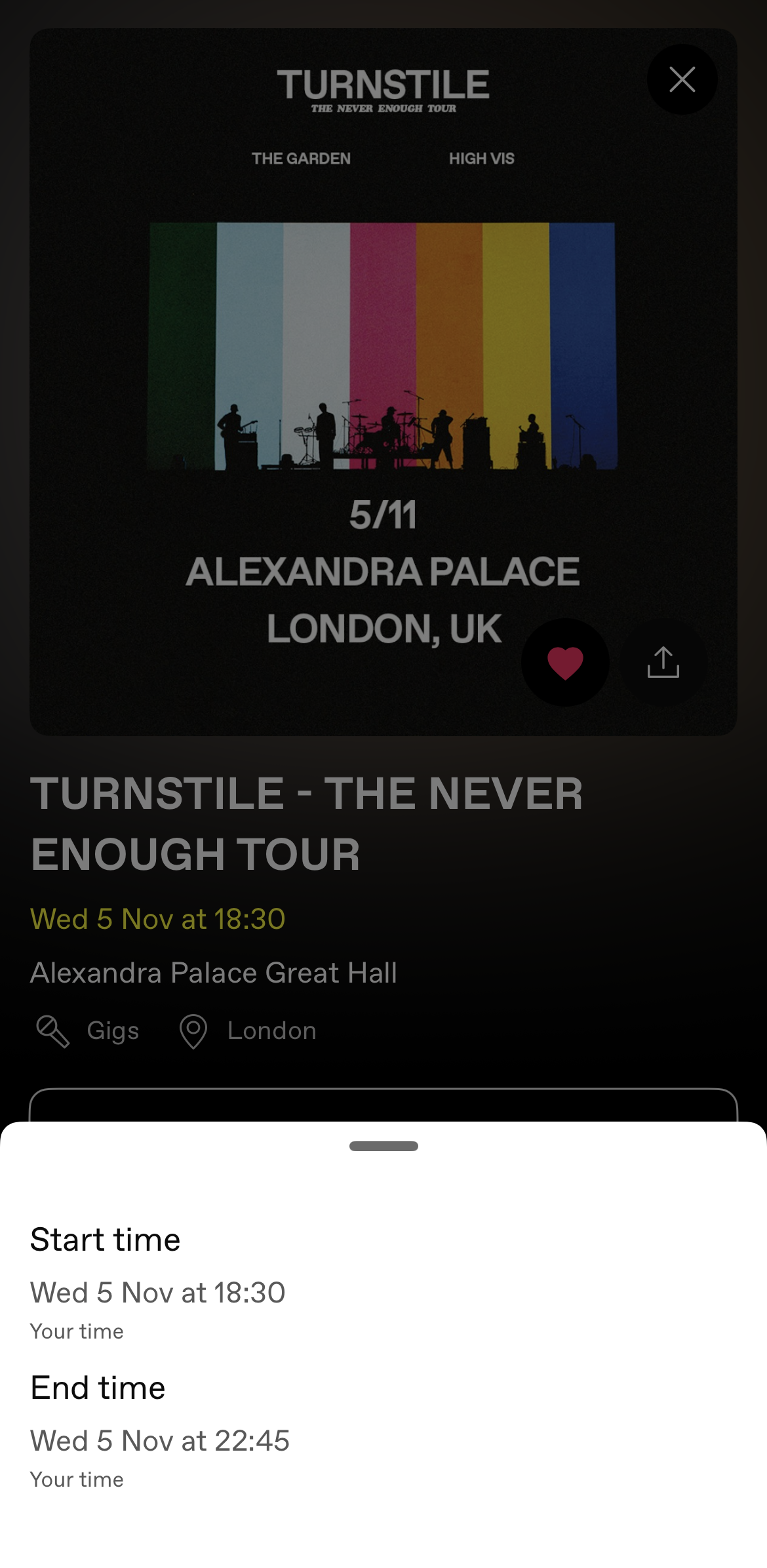This screenshot has width=767, height=1568.
Task: Open the Gigs category tag
Action: click(x=87, y=1031)
